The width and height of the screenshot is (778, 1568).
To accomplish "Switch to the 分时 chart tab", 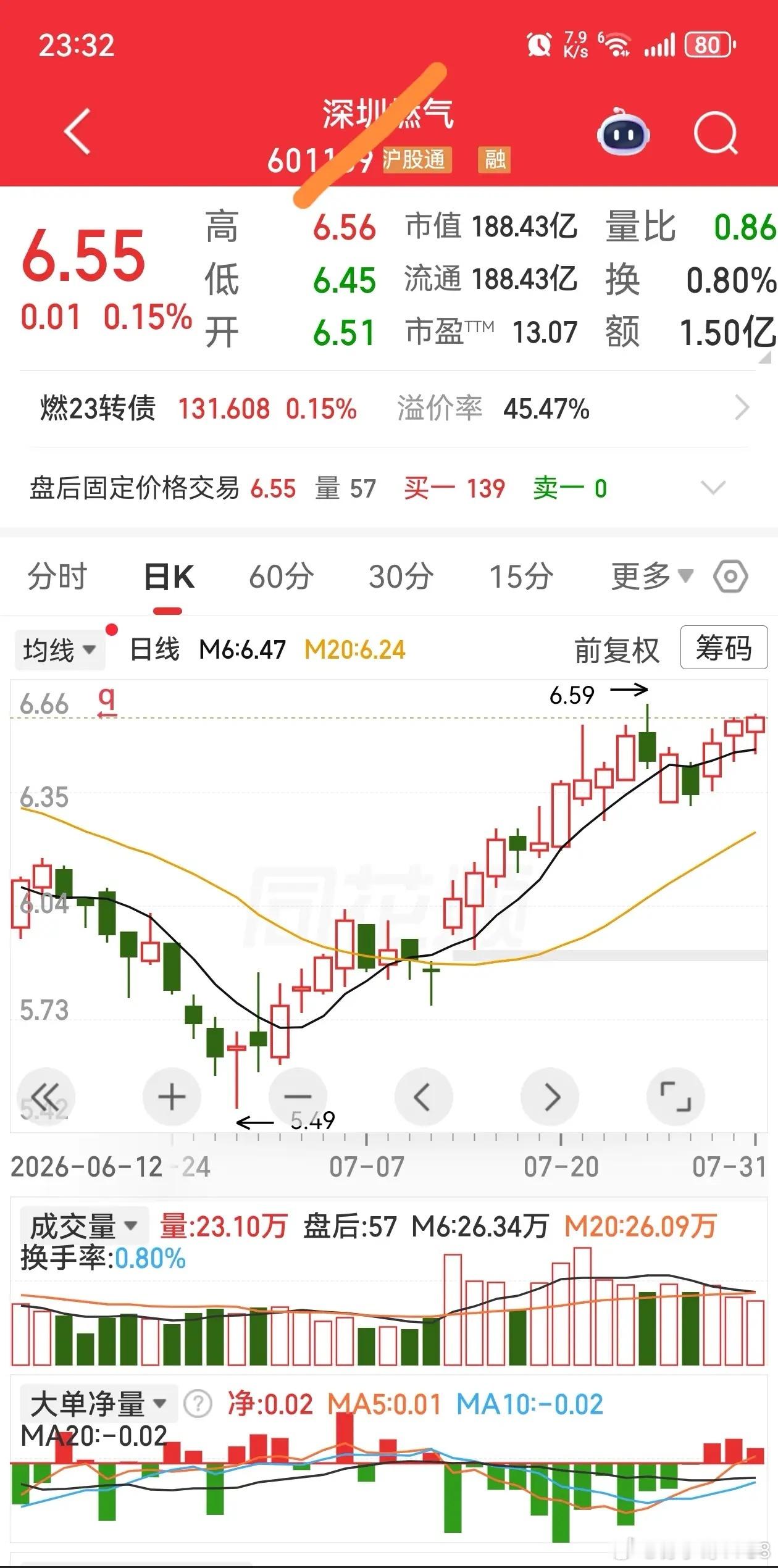I will tap(57, 577).
